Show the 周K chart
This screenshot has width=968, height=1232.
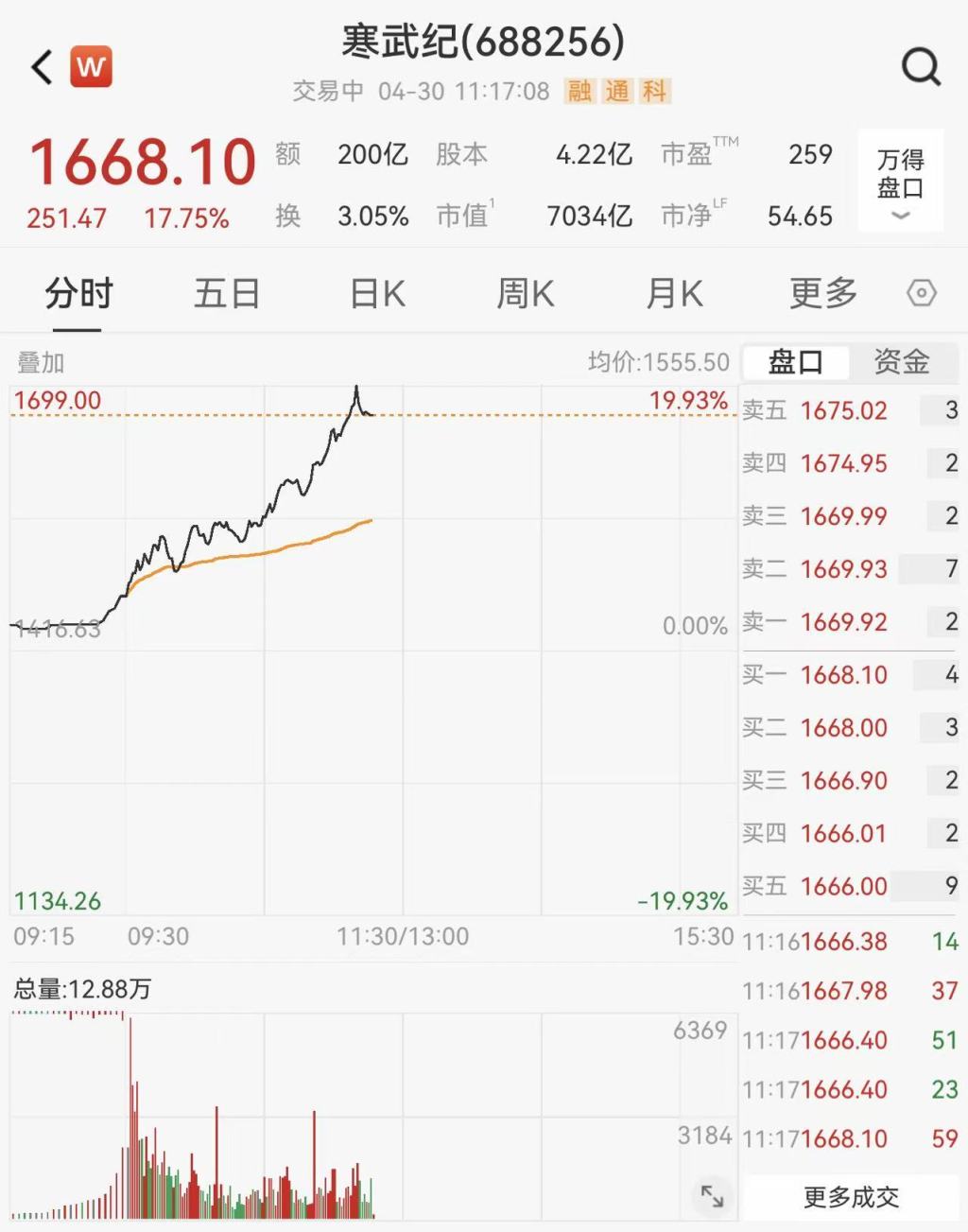[526, 294]
